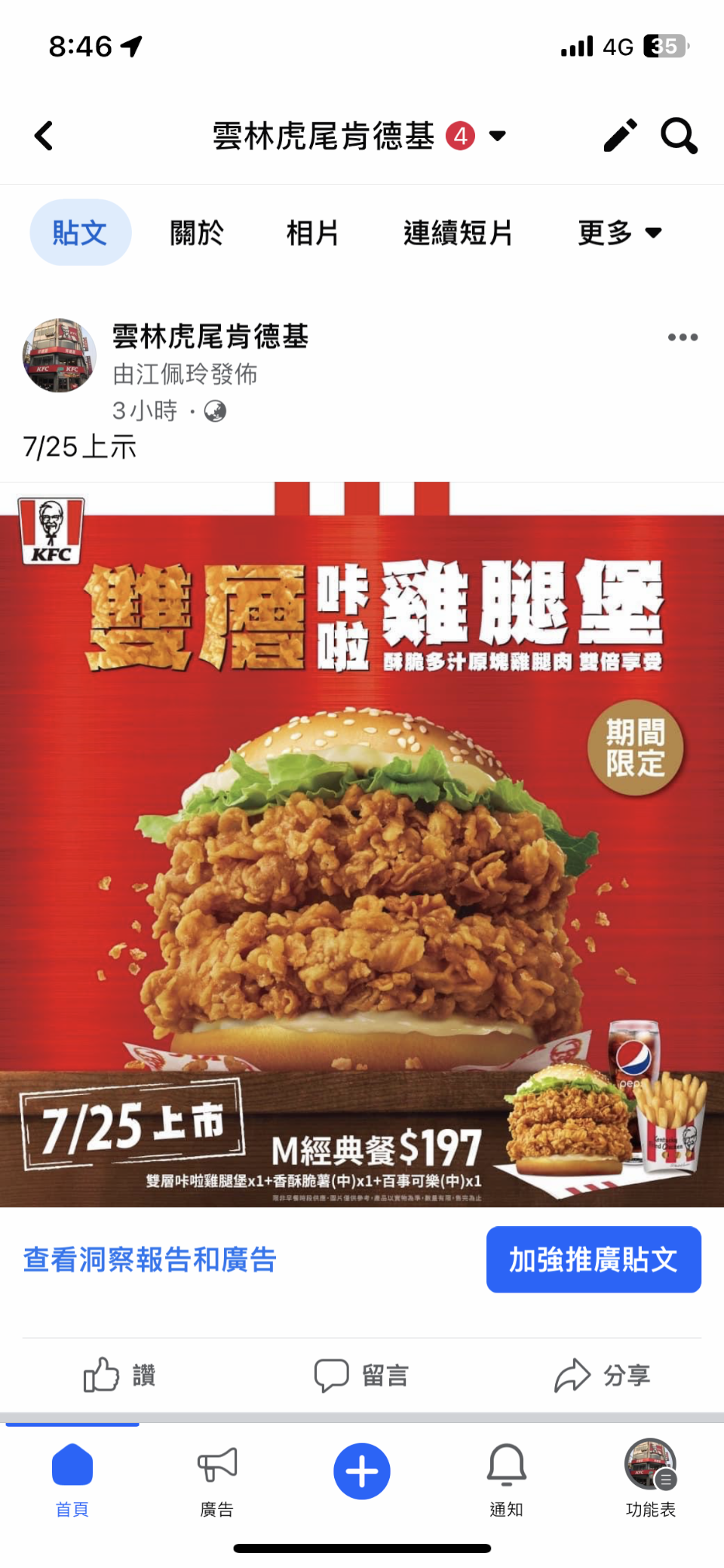This screenshot has height=1568, width=724.
Task: Switch to the 關於 tab
Action: pyautogui.click(x=197, y=232)
